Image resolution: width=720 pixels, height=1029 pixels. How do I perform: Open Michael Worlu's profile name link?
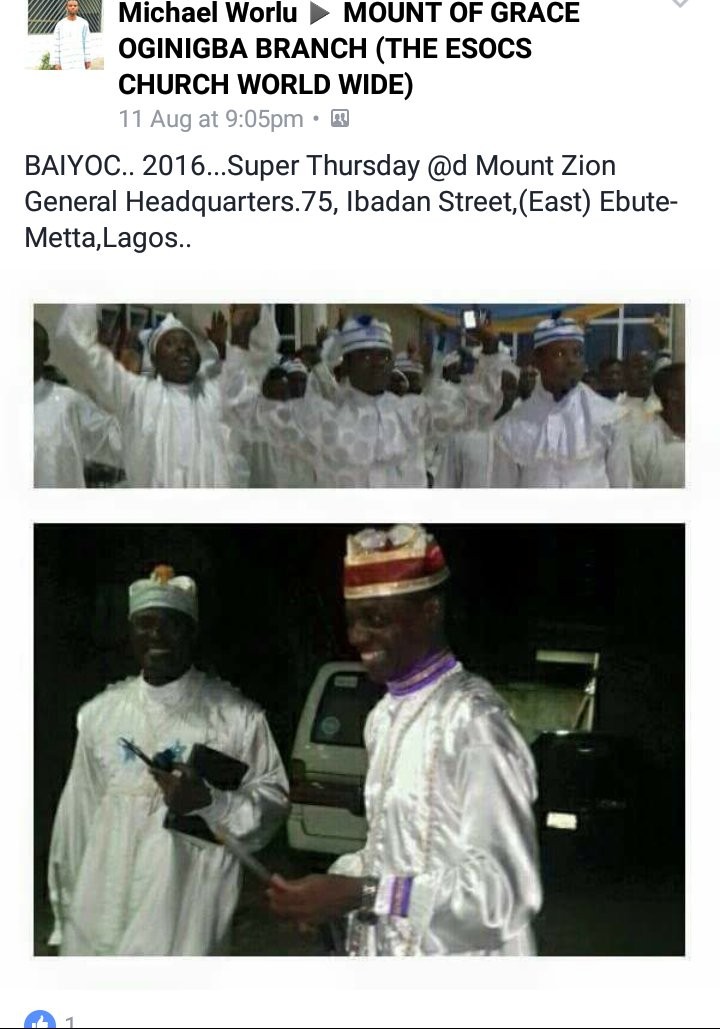click(207, 14)
